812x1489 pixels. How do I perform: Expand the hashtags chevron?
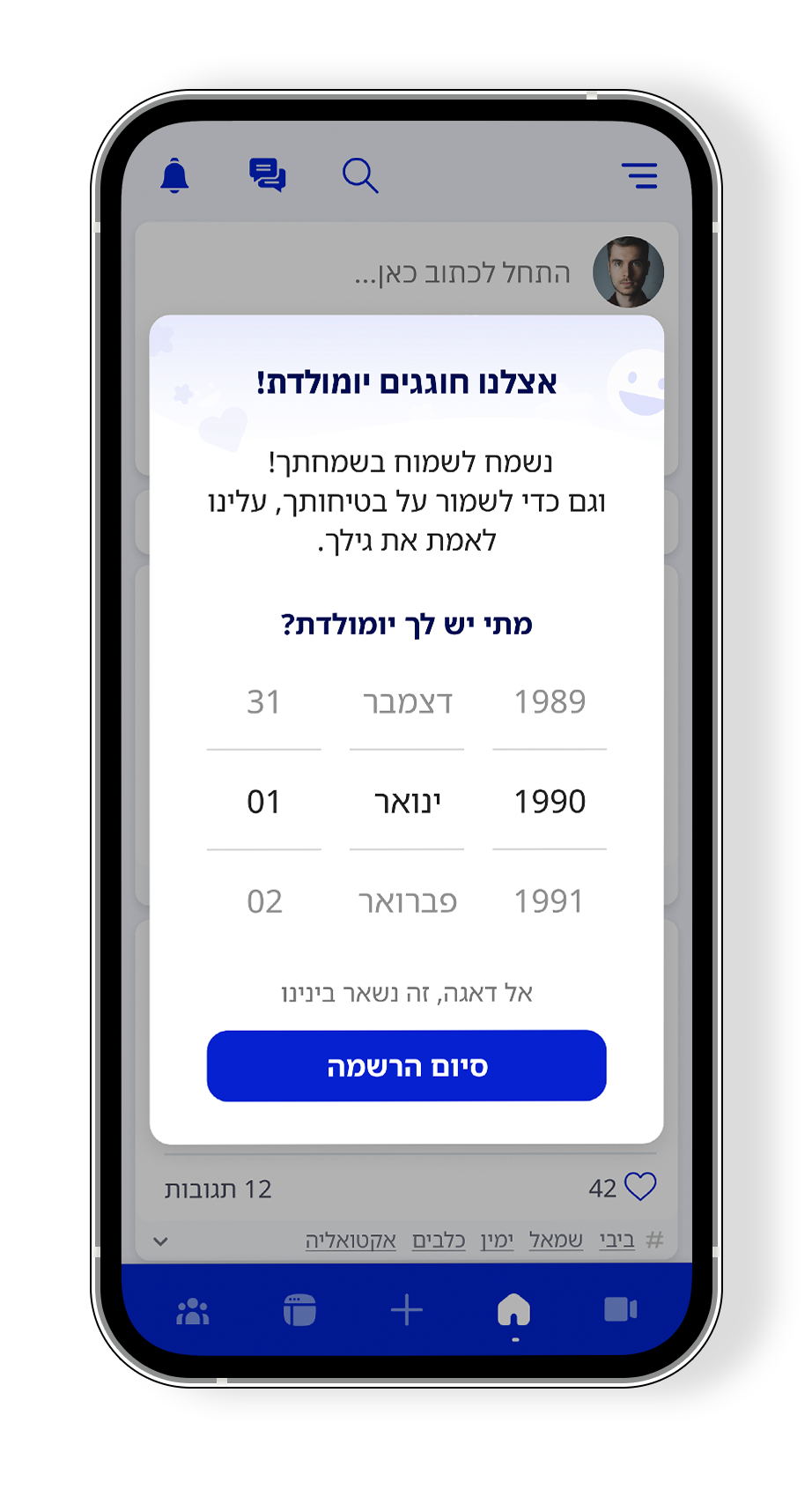160,1241
